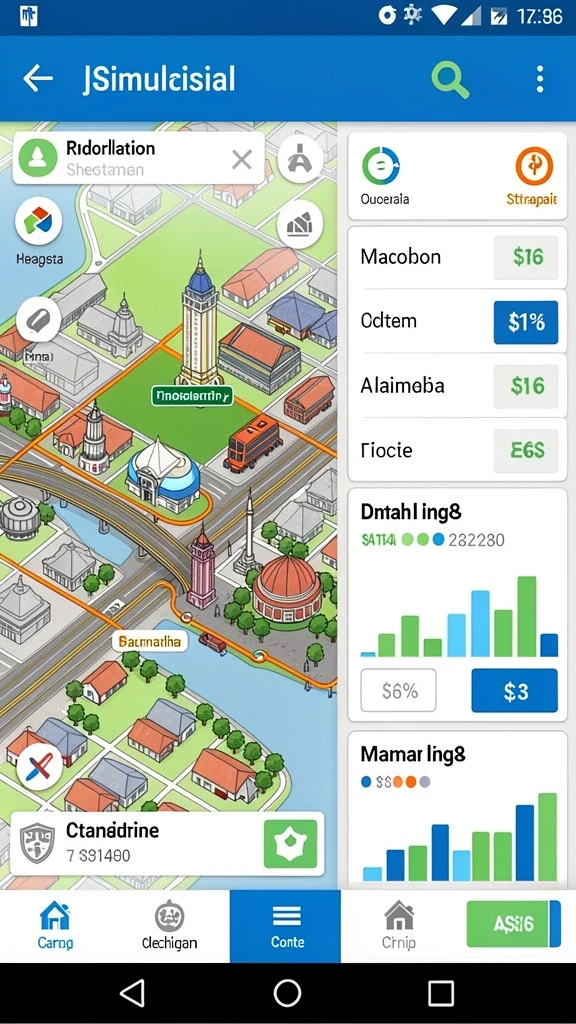576x1024 pixels.
Task: Open the overflow menu
Action: (x=539, y=79)
